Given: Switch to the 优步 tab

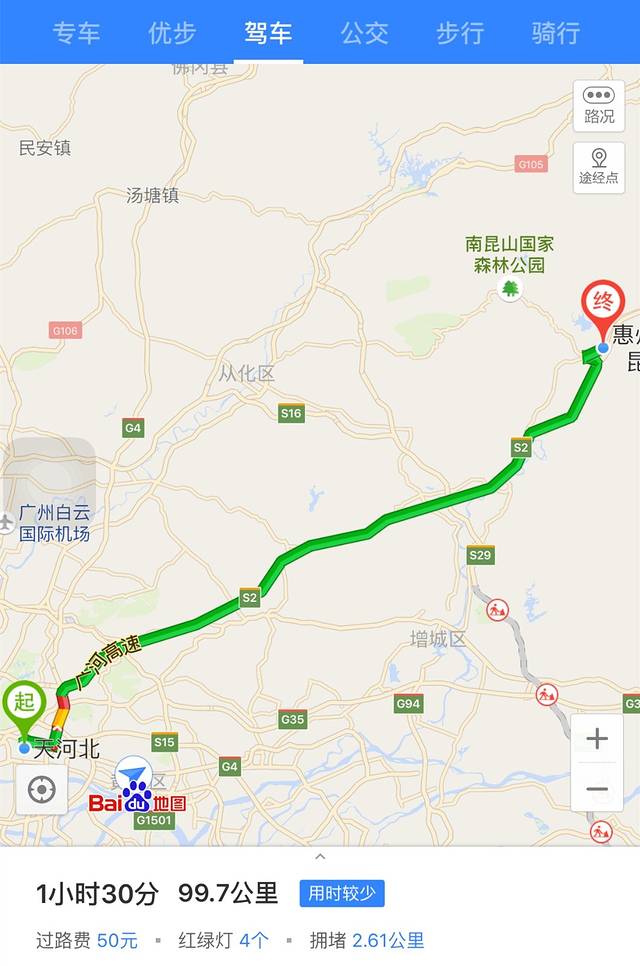Looking at the screenshot, I should point(172,33).
